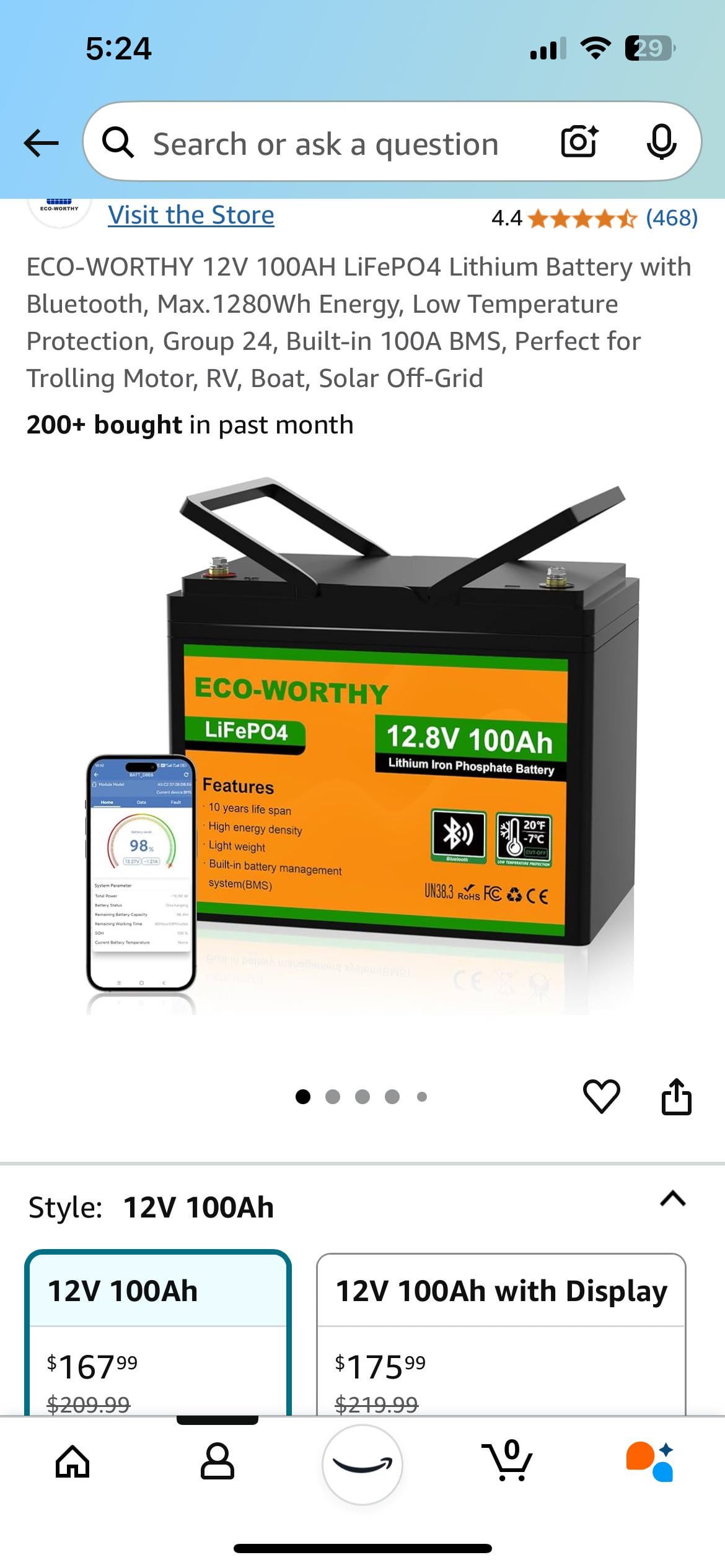725x1568 pixels.
Task: Add this battery to a wish list
Action: click(601, 1095)
